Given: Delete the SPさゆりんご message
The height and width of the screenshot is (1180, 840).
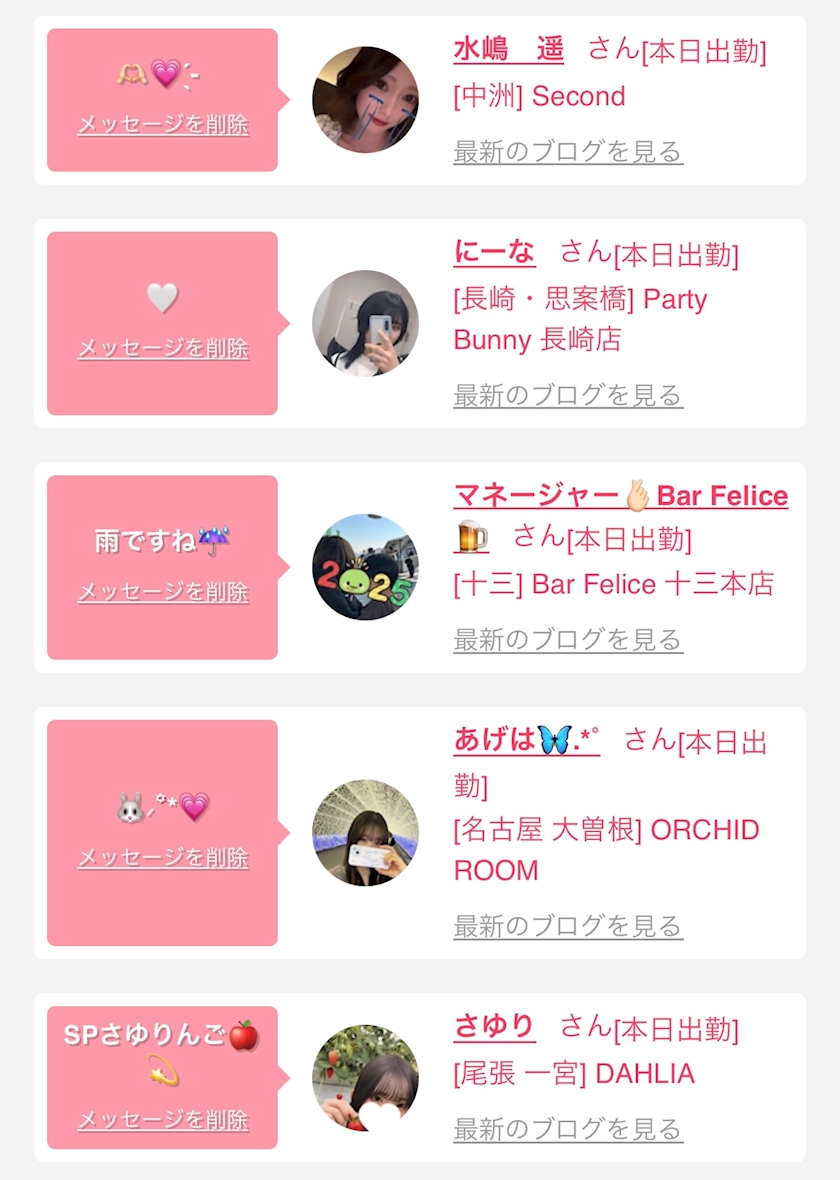Looking at the screenshot, I should click(163, 1119).
